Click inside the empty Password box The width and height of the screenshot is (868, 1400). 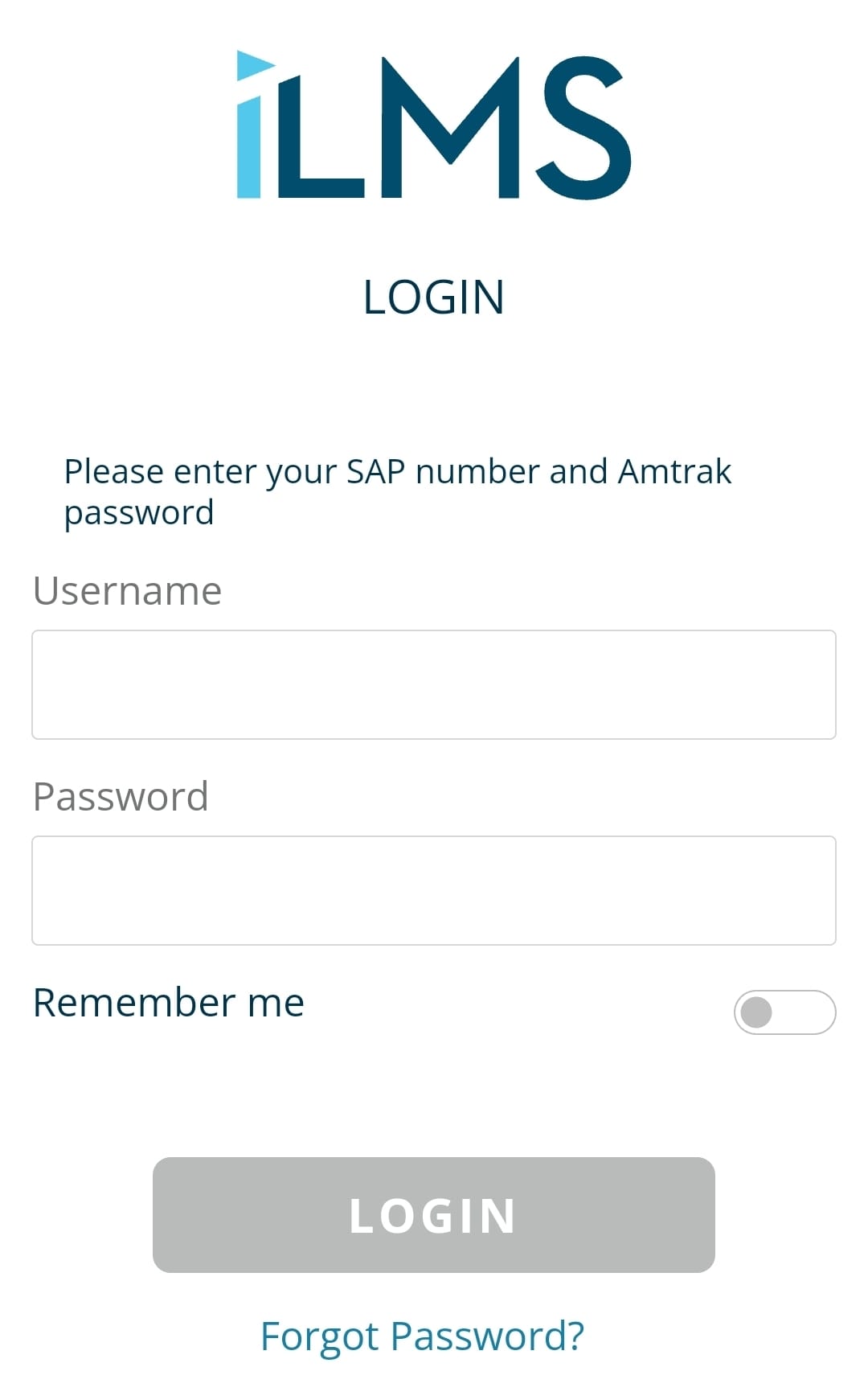433,889
